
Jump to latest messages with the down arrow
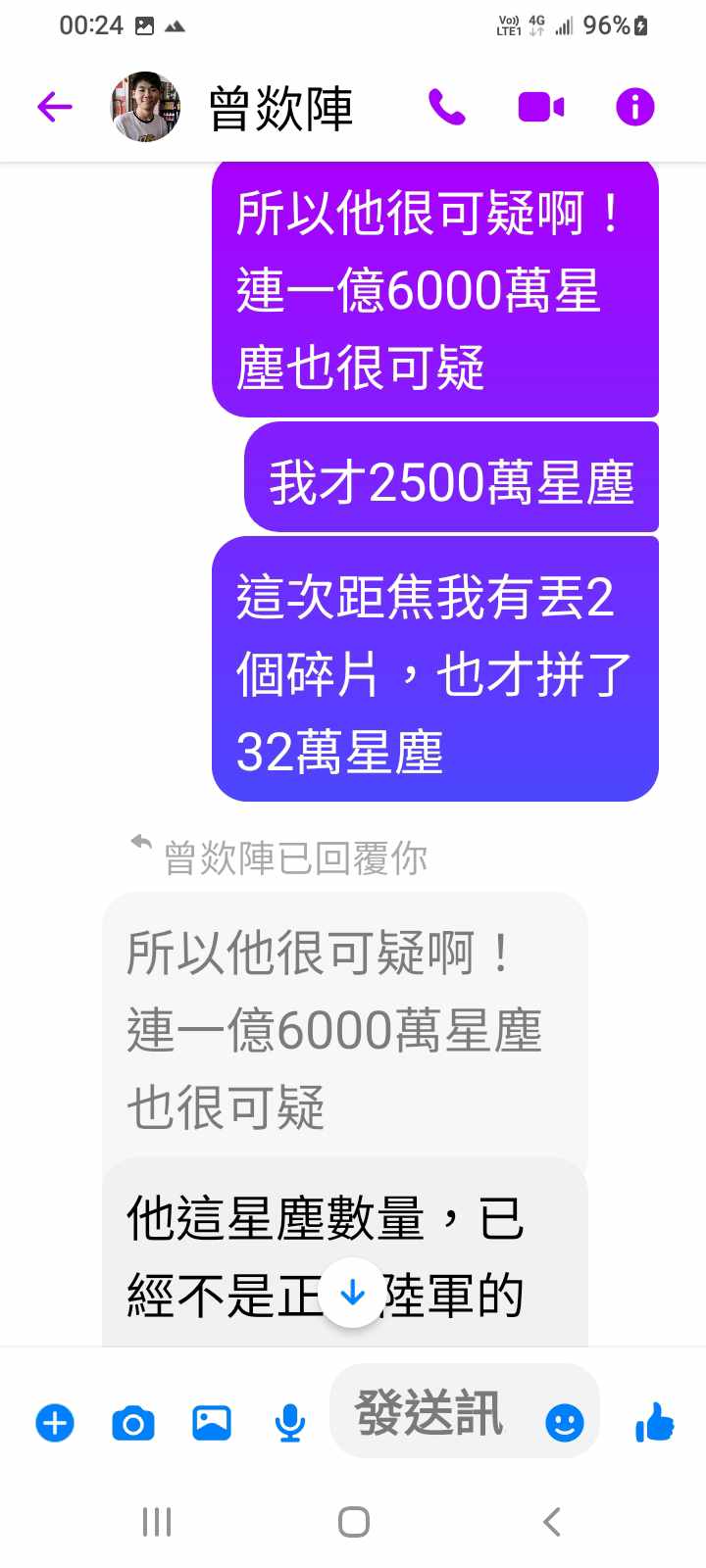click(352, 1295)
